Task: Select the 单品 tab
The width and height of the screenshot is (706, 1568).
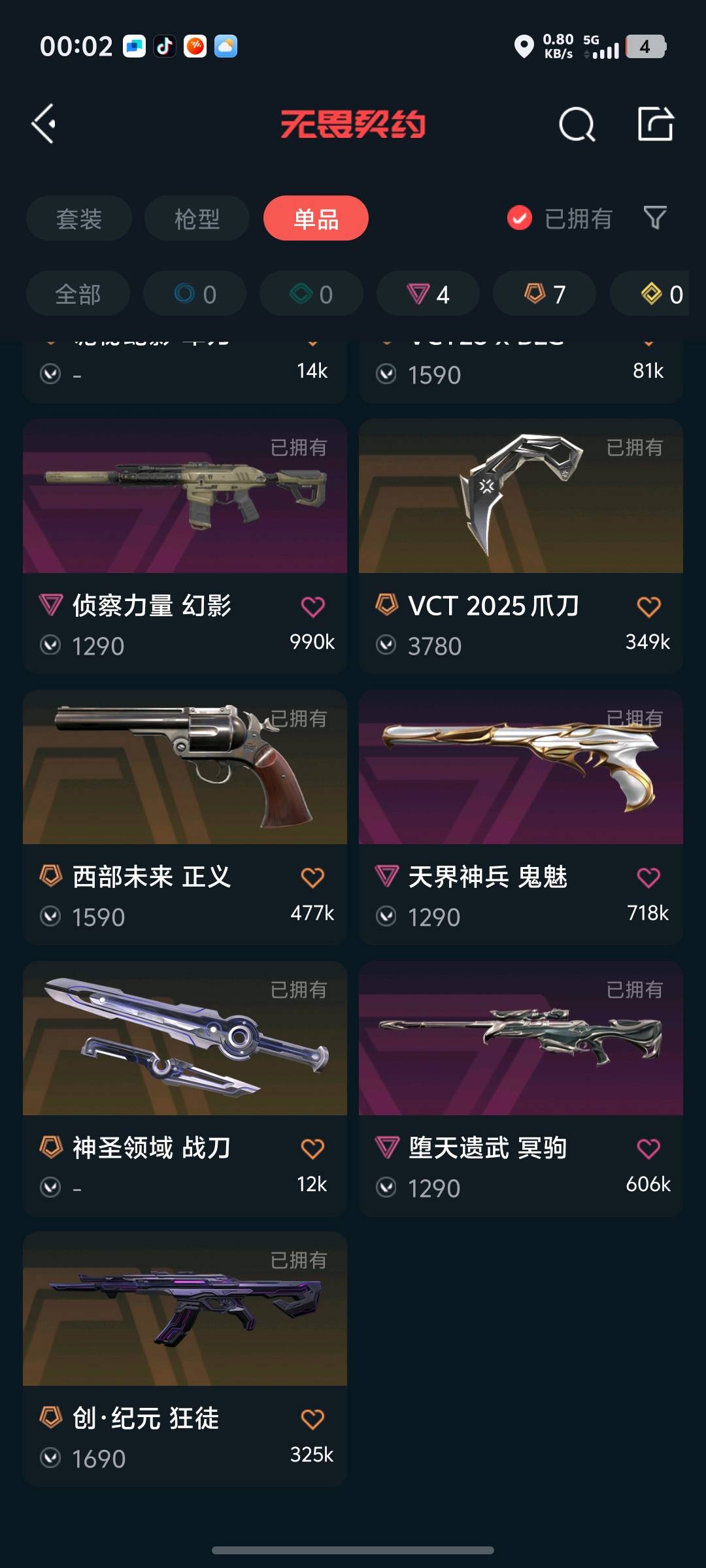Action: coord(316,218)
